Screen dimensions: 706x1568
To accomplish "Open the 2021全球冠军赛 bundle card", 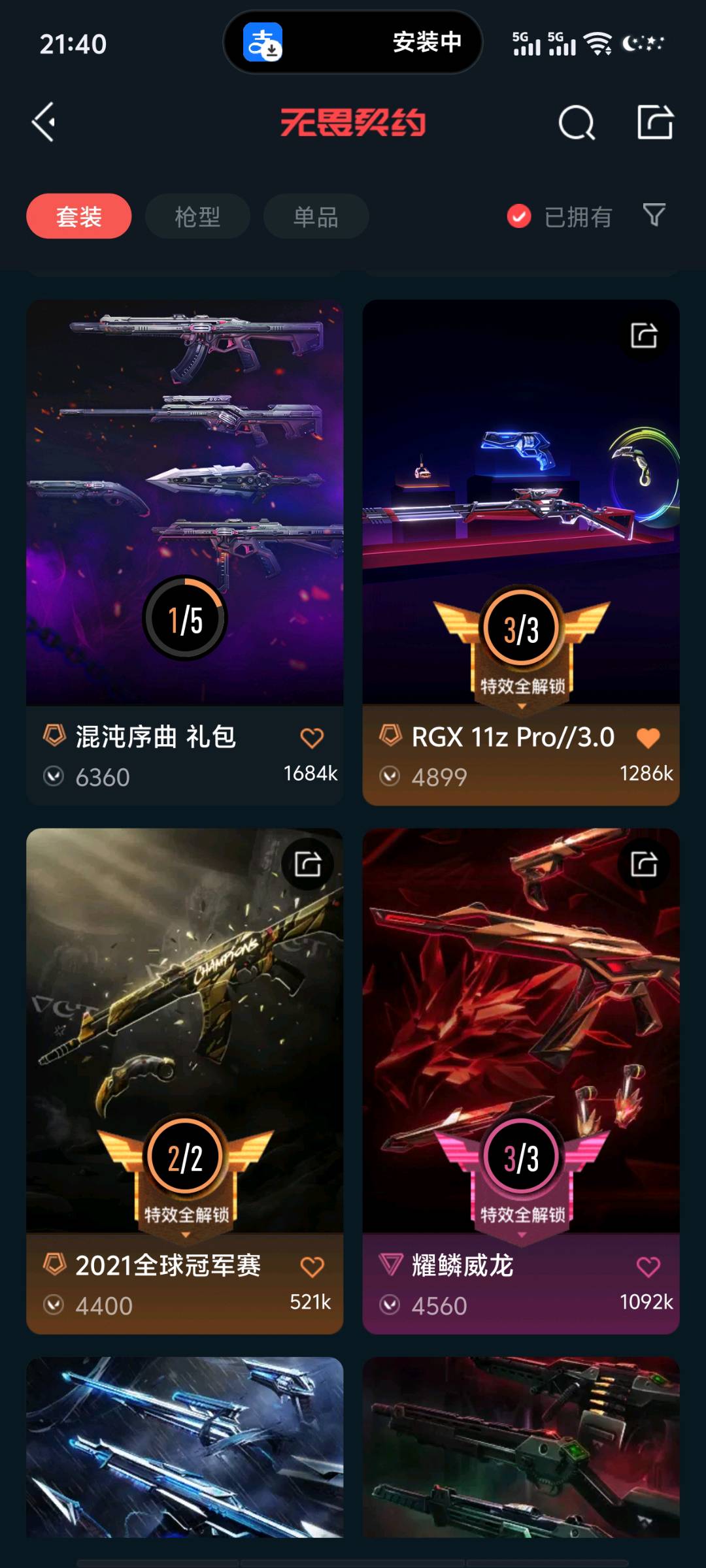I will pos(184,1032).
